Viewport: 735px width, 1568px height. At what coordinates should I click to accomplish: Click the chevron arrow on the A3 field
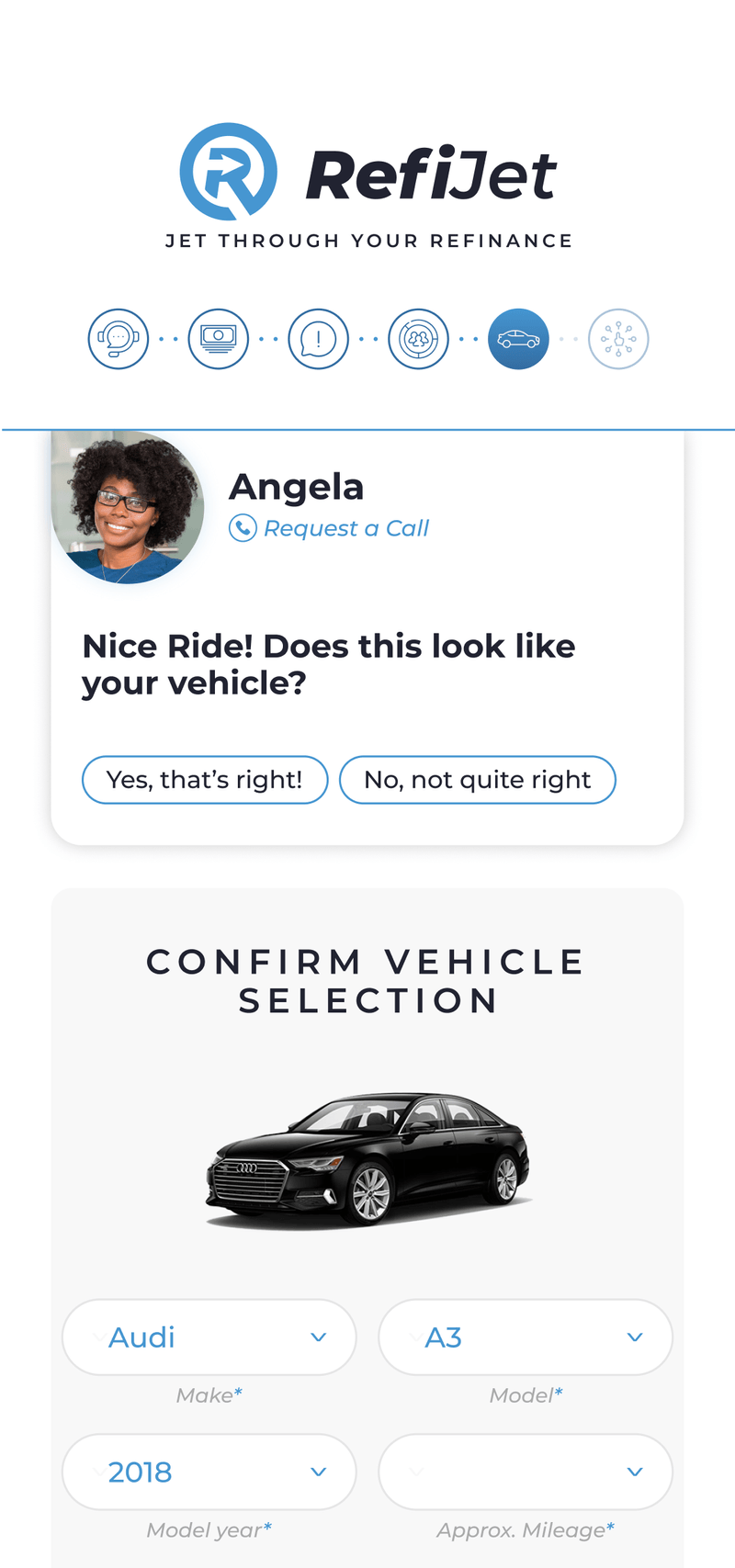[636, 1337]
